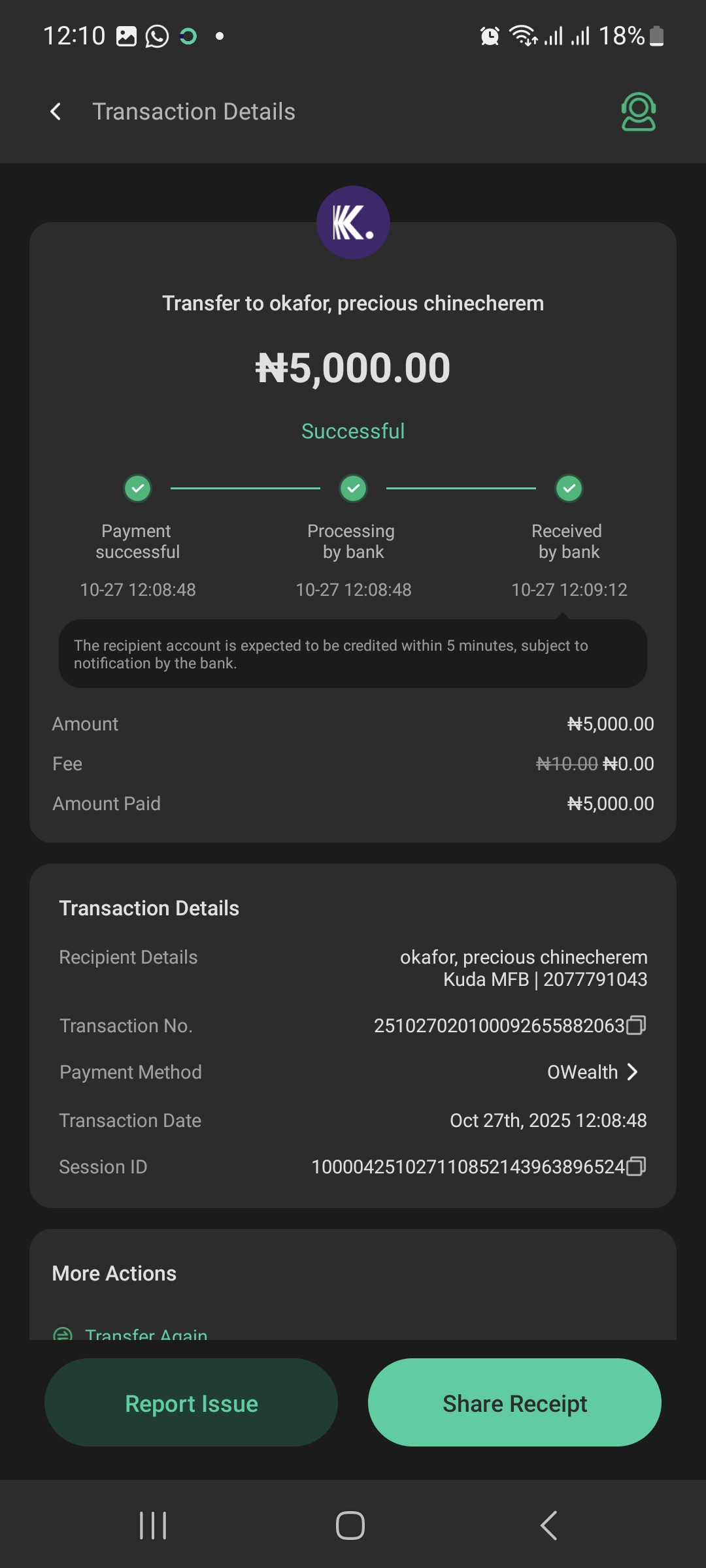
Task: Go to the phone's home screen
Action: (x=350, y=1526)
